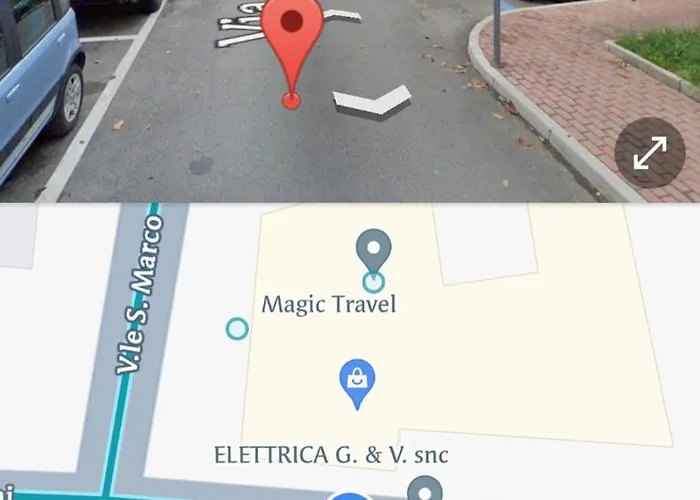Open the Magic Travel map pin
This screenshot has width=700, height=500.
pos(374,251)
